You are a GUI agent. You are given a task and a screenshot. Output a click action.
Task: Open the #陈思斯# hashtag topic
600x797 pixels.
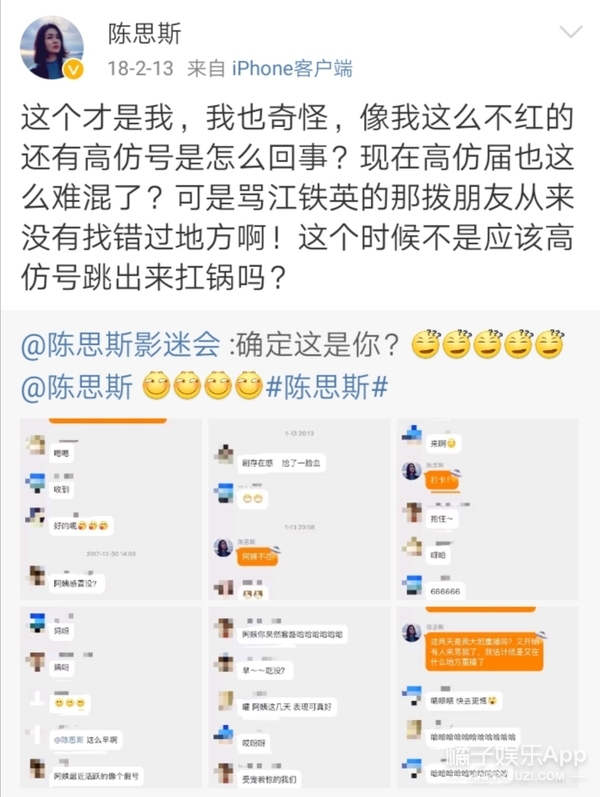[x=327, y=387]
